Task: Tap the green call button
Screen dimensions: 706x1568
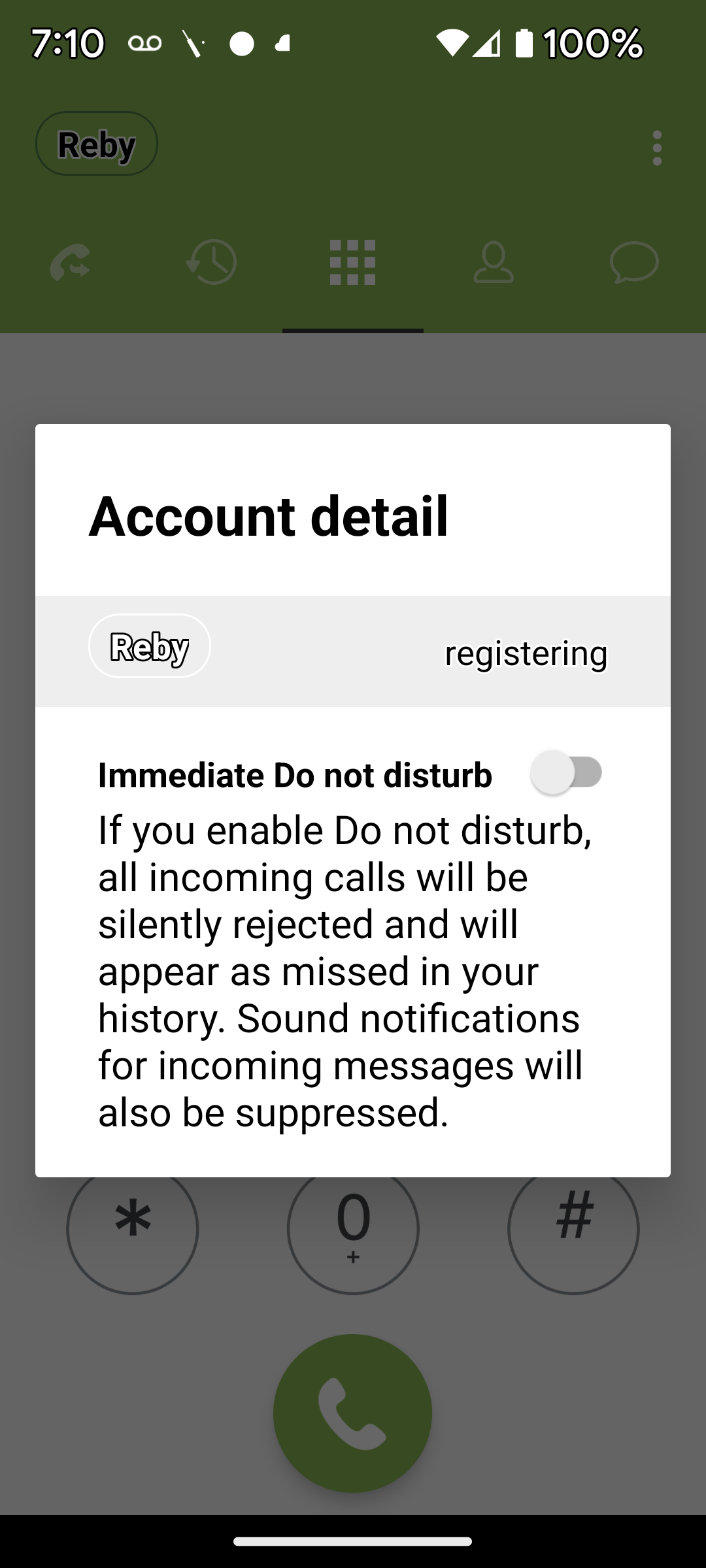Action: (x=353, y=1413)
